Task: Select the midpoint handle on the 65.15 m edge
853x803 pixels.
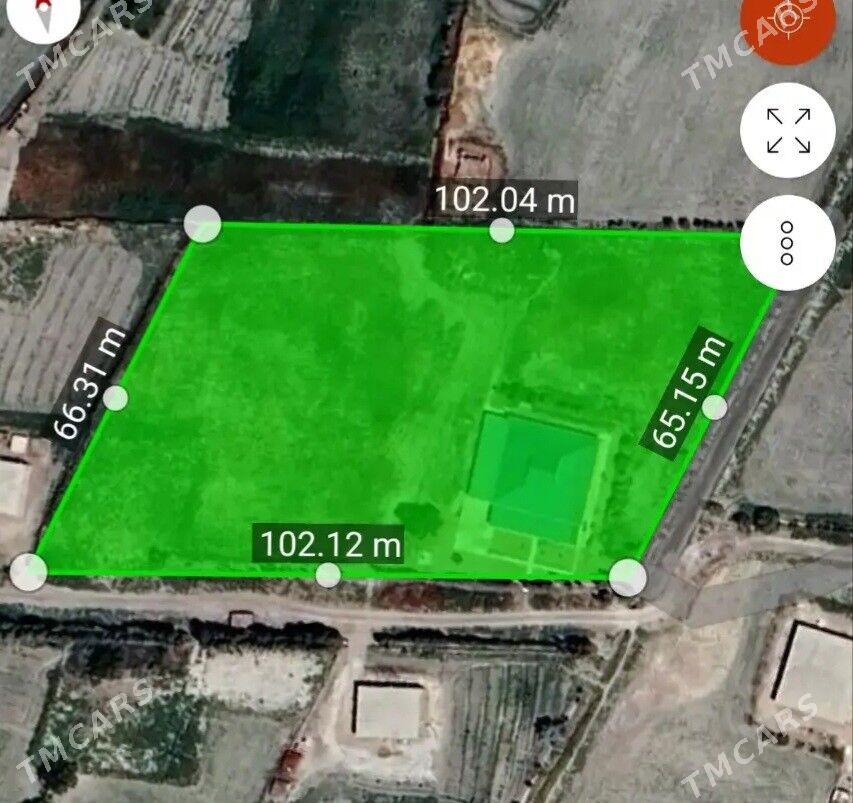Action: (x=714, y=407)
